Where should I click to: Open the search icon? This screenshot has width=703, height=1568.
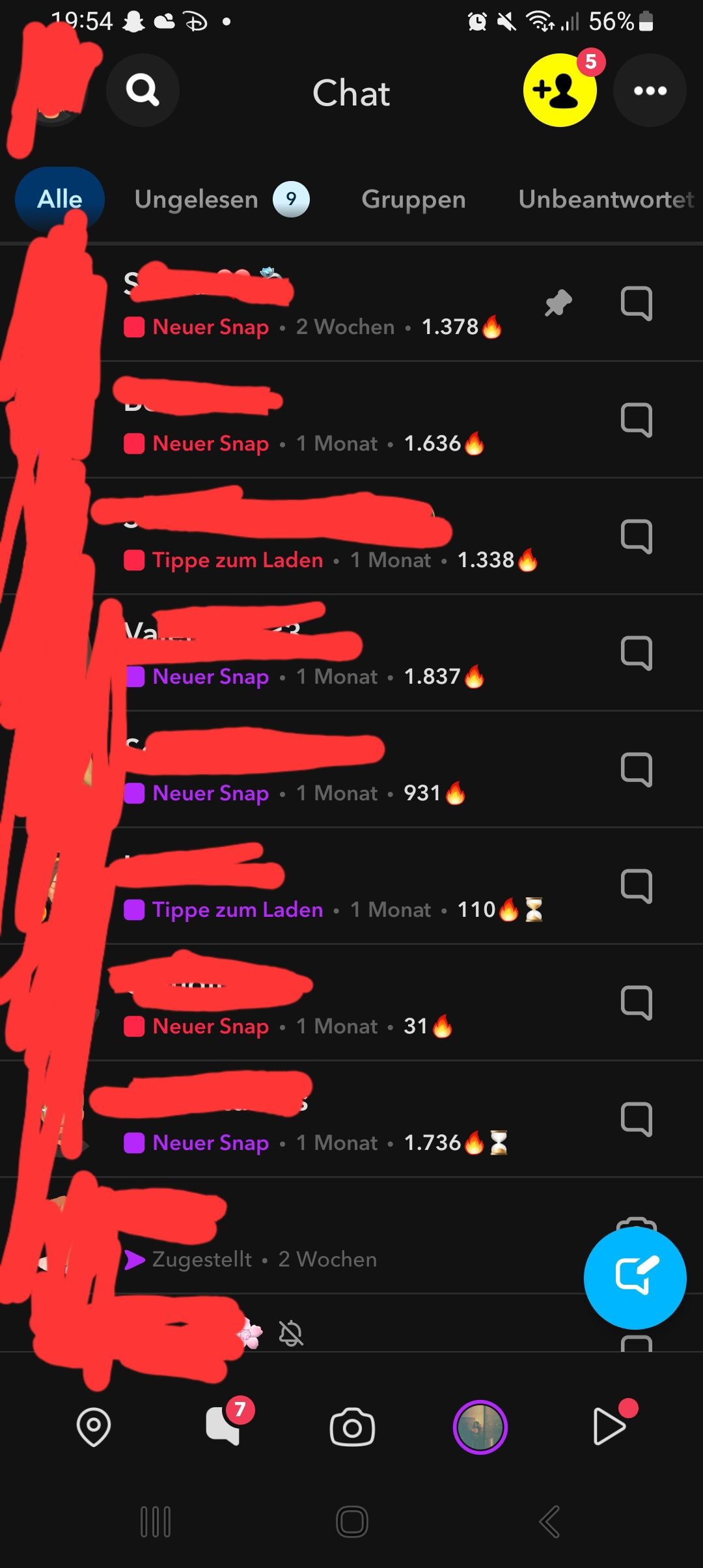[x=143, y=91]
